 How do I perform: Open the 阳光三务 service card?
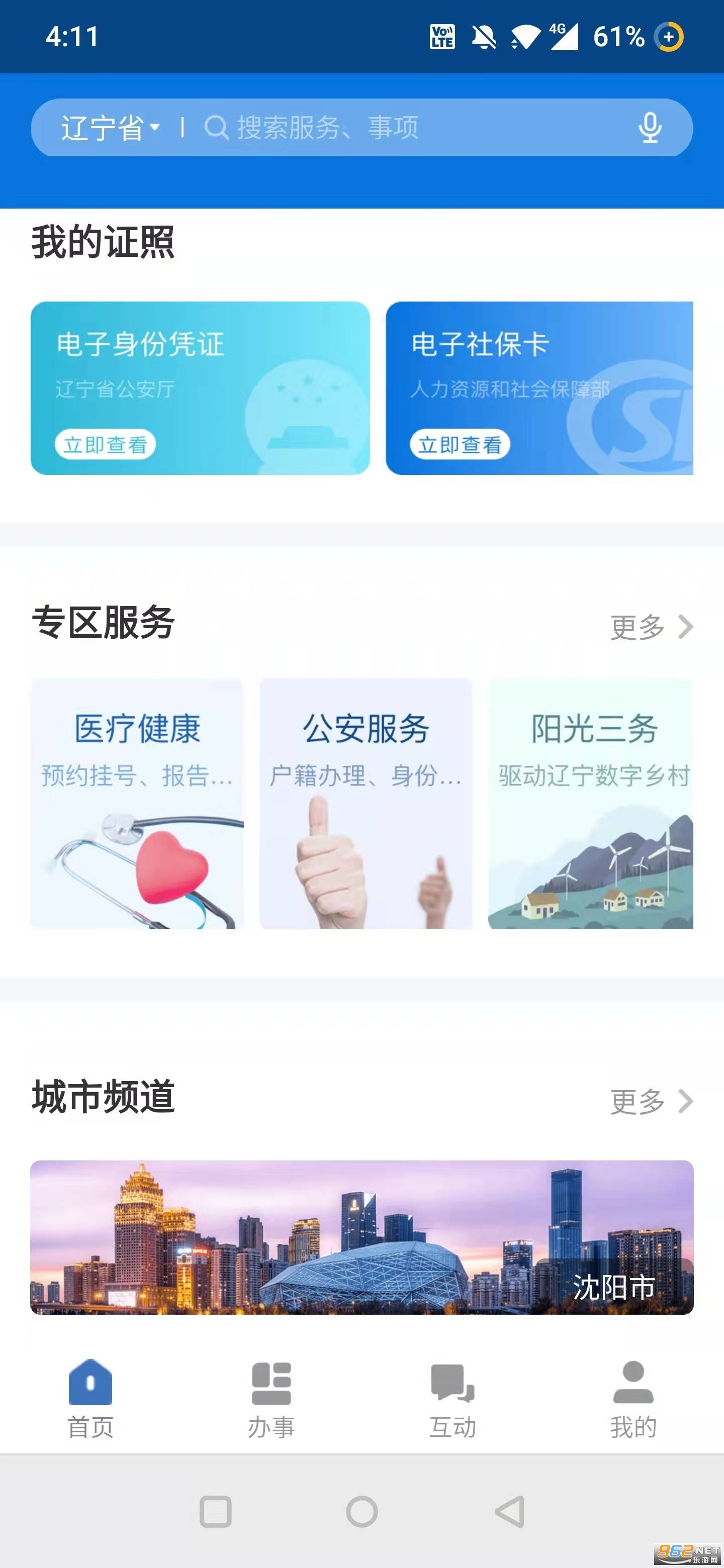tap(591, 804)
